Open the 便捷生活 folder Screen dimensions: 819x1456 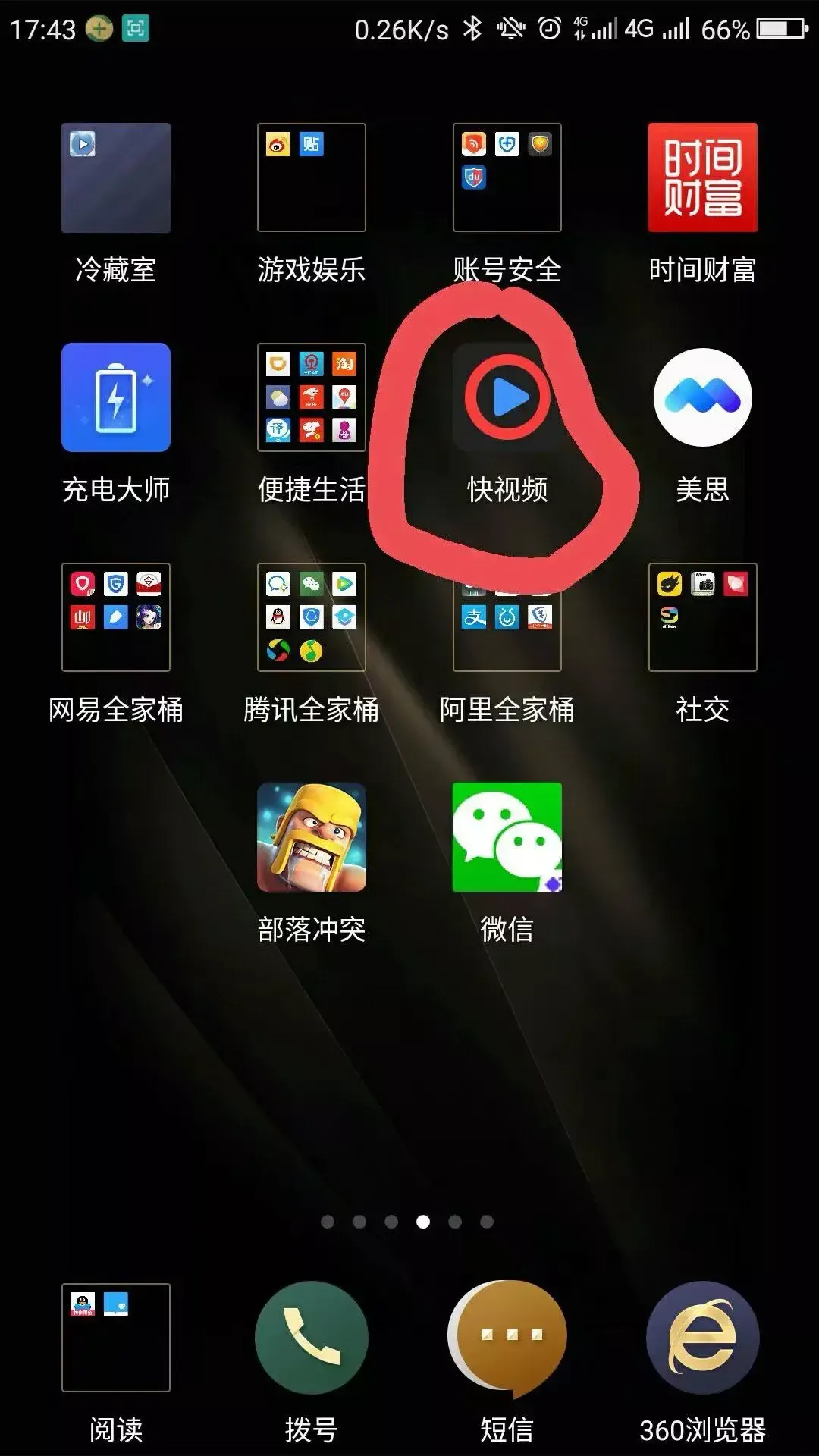tap(312, 397)
